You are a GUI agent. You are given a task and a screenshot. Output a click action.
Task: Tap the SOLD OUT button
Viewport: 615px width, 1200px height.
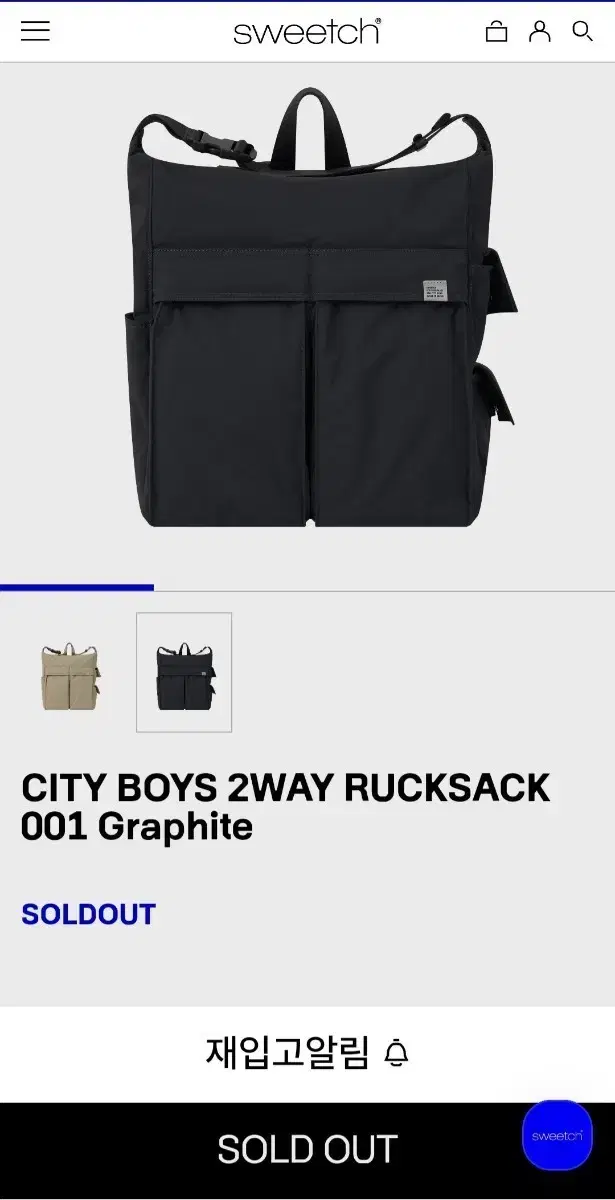pyautogui.click(x=307, y=1150)
